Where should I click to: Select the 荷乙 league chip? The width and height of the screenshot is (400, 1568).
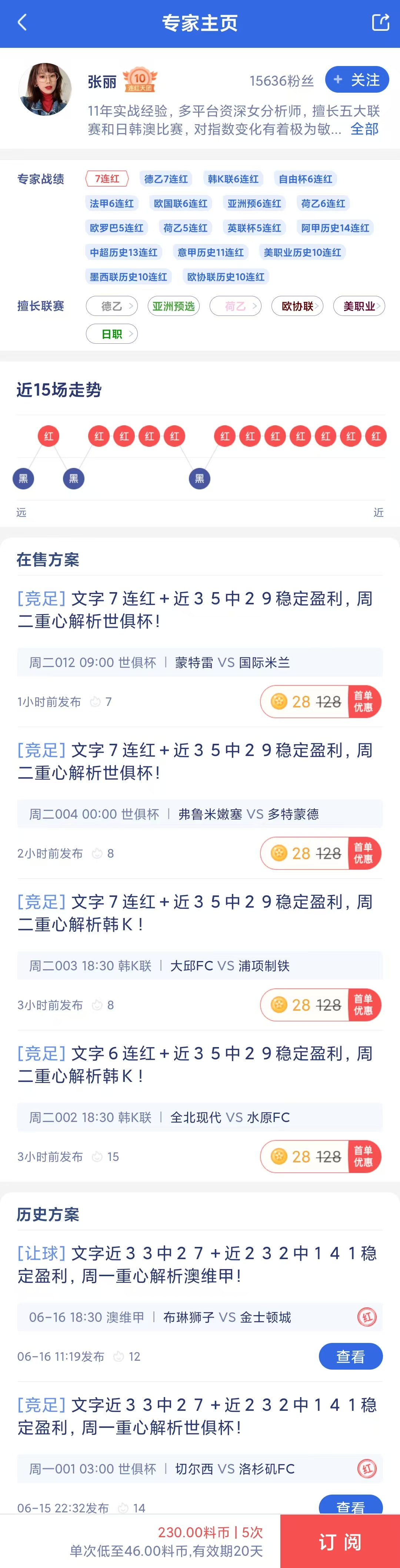click(235, 306)
